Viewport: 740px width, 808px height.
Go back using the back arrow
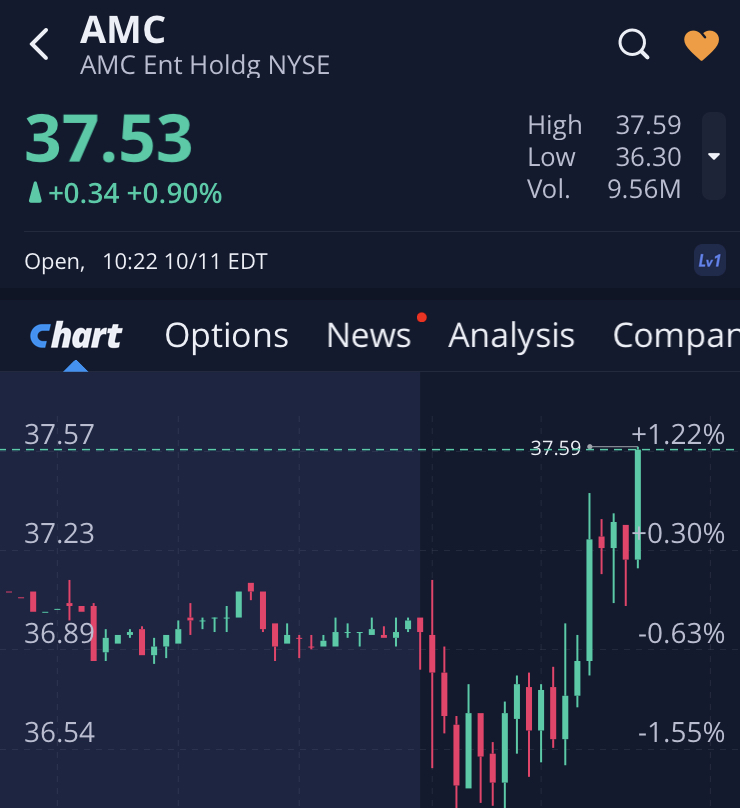tap(40, 45)
